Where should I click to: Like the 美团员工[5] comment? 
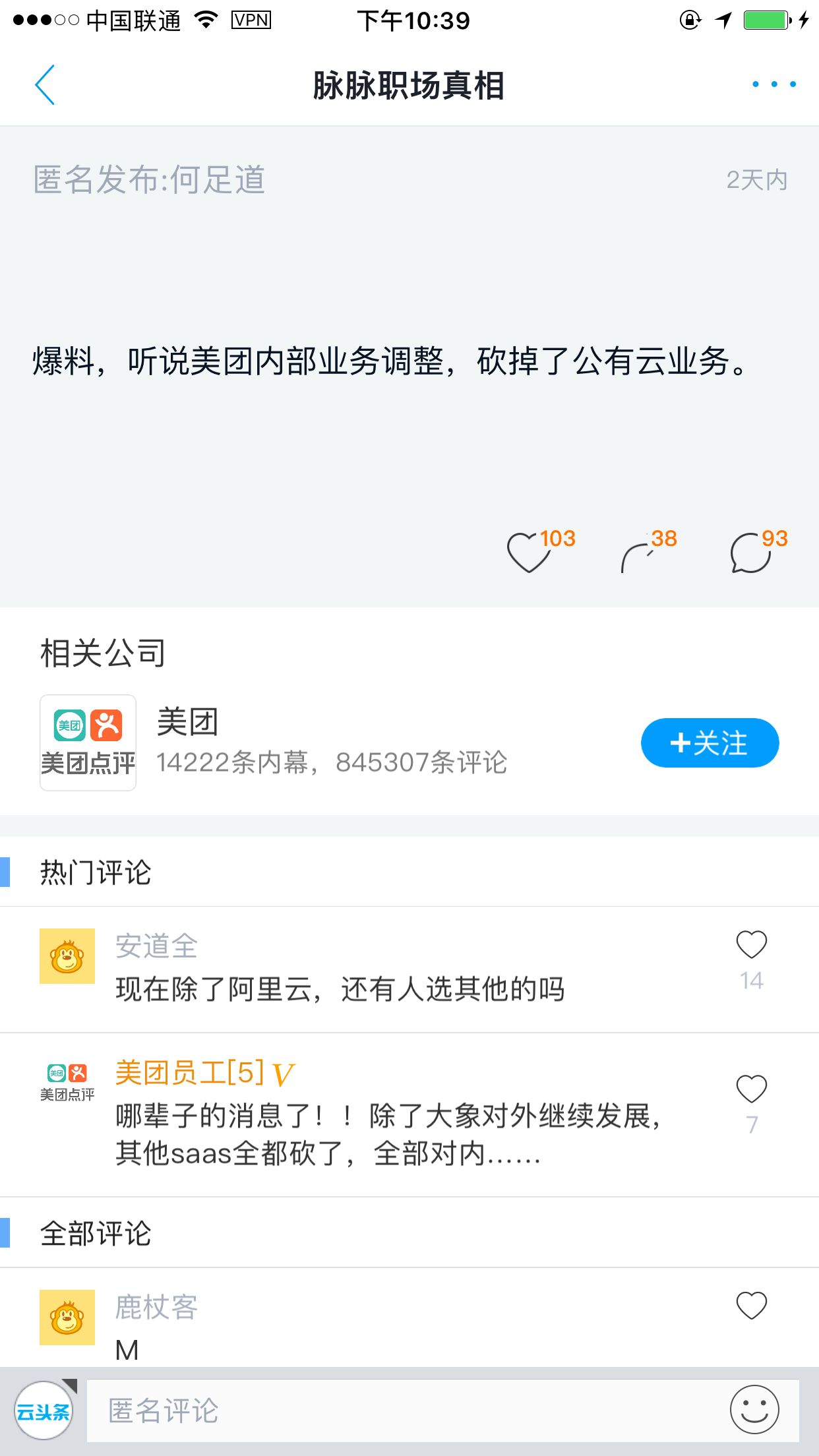click(751, 1089)
